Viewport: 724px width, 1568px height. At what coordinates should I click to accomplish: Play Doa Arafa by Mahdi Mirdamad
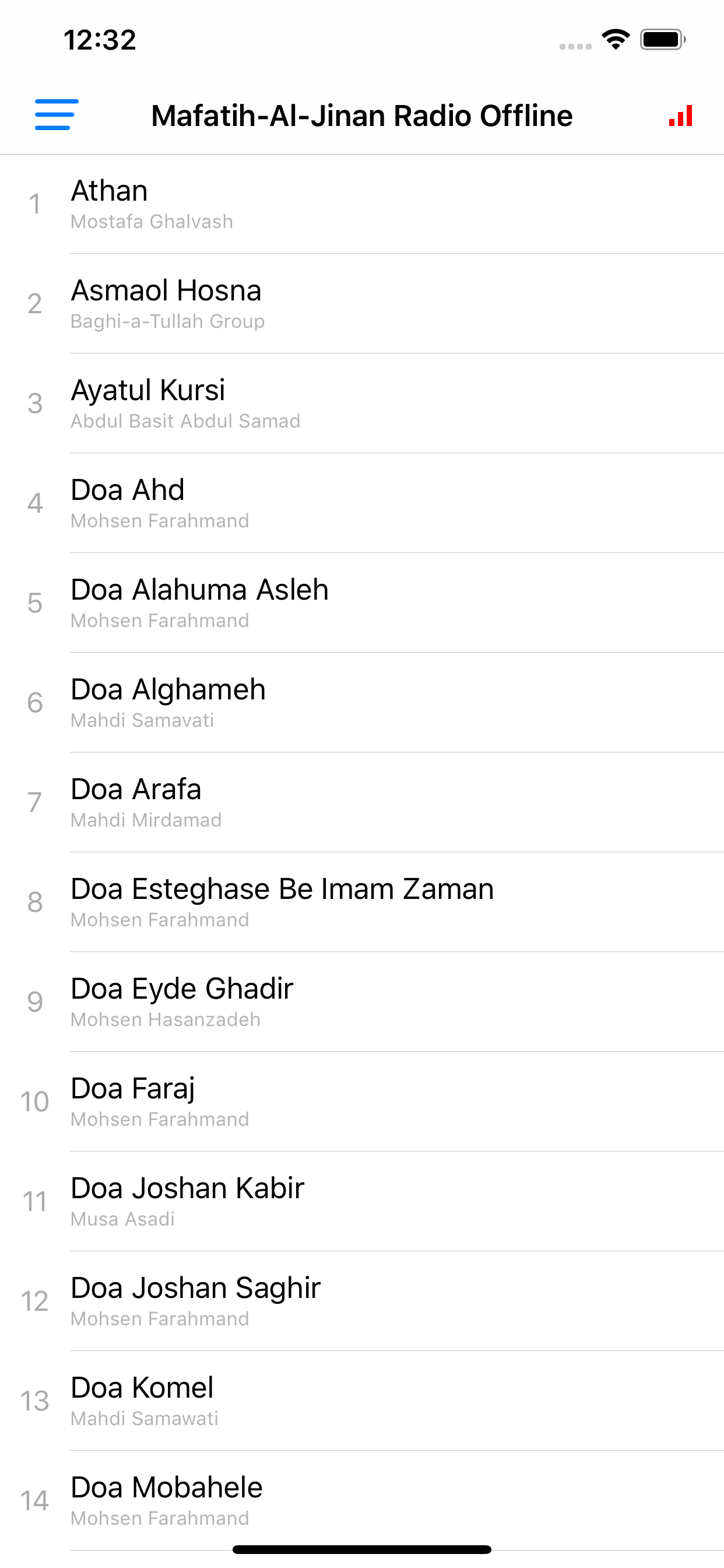pyautogui.click(x=362, y=802)
